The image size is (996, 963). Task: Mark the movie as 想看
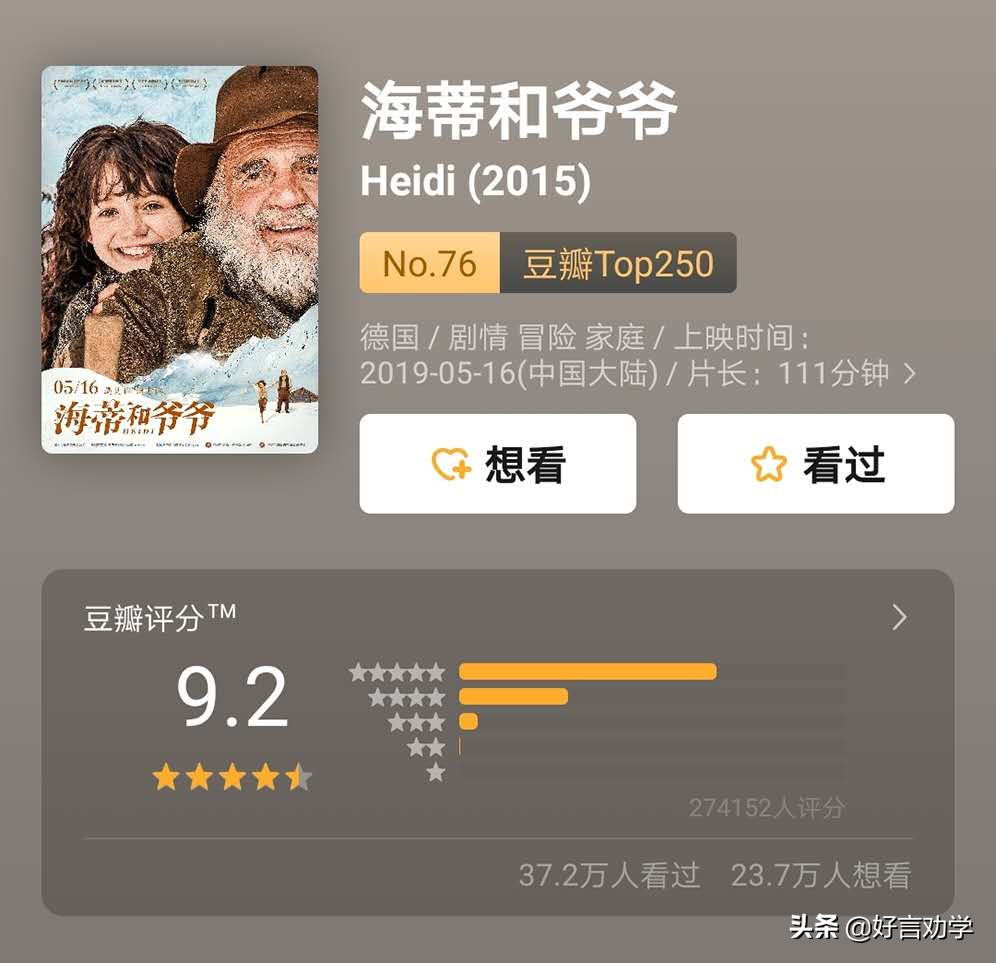(497, 464)
